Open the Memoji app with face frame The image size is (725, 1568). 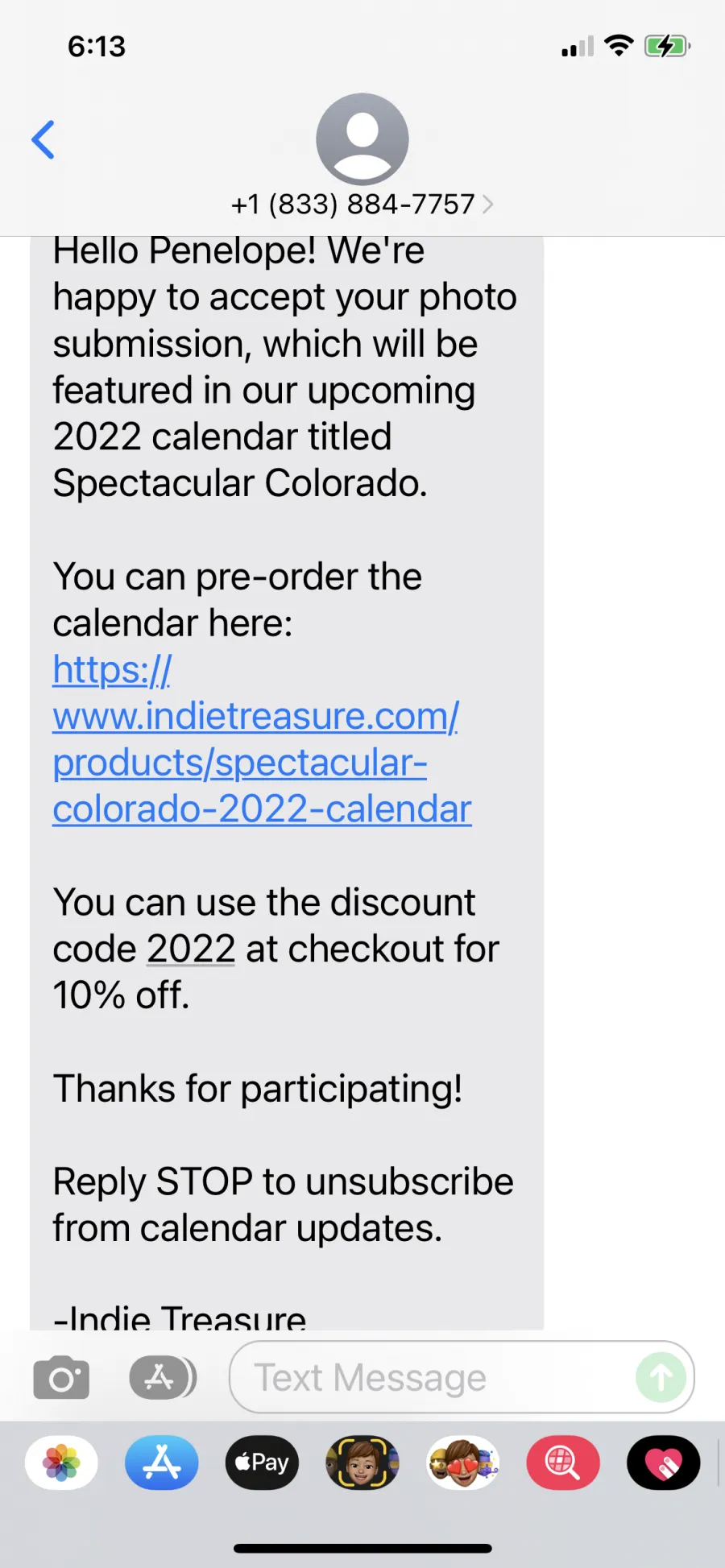tap(362, 1463)
